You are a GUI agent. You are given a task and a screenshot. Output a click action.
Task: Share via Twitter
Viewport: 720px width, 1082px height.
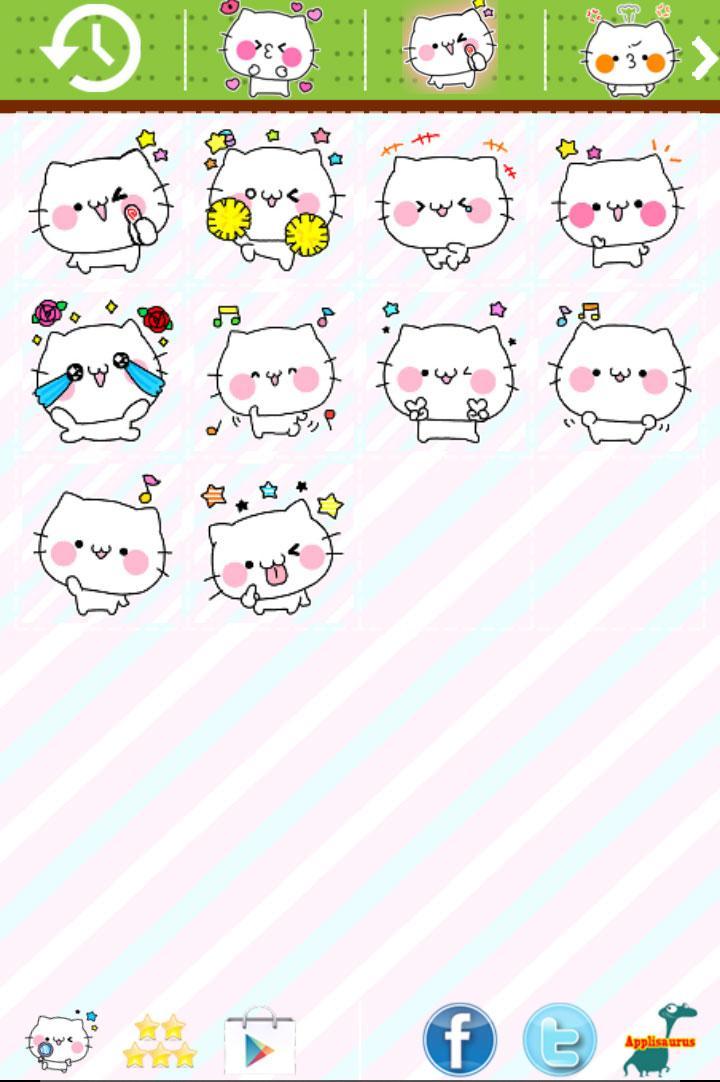point(560,1040)
